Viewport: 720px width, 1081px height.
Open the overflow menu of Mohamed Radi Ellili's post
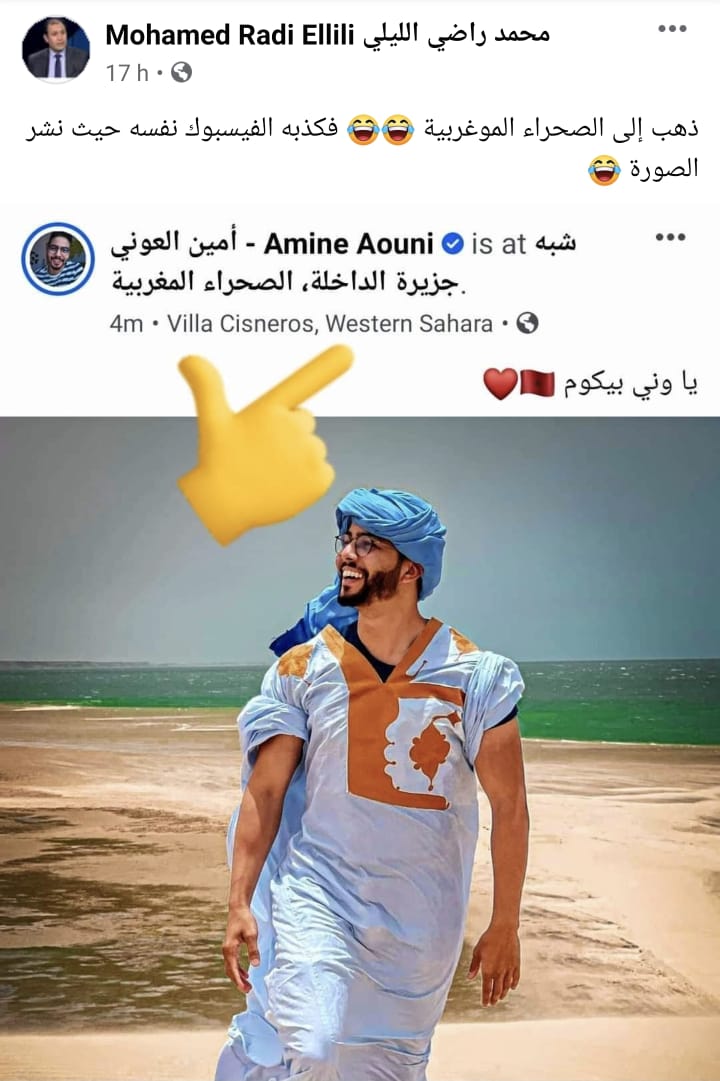(x=671, y=28)
